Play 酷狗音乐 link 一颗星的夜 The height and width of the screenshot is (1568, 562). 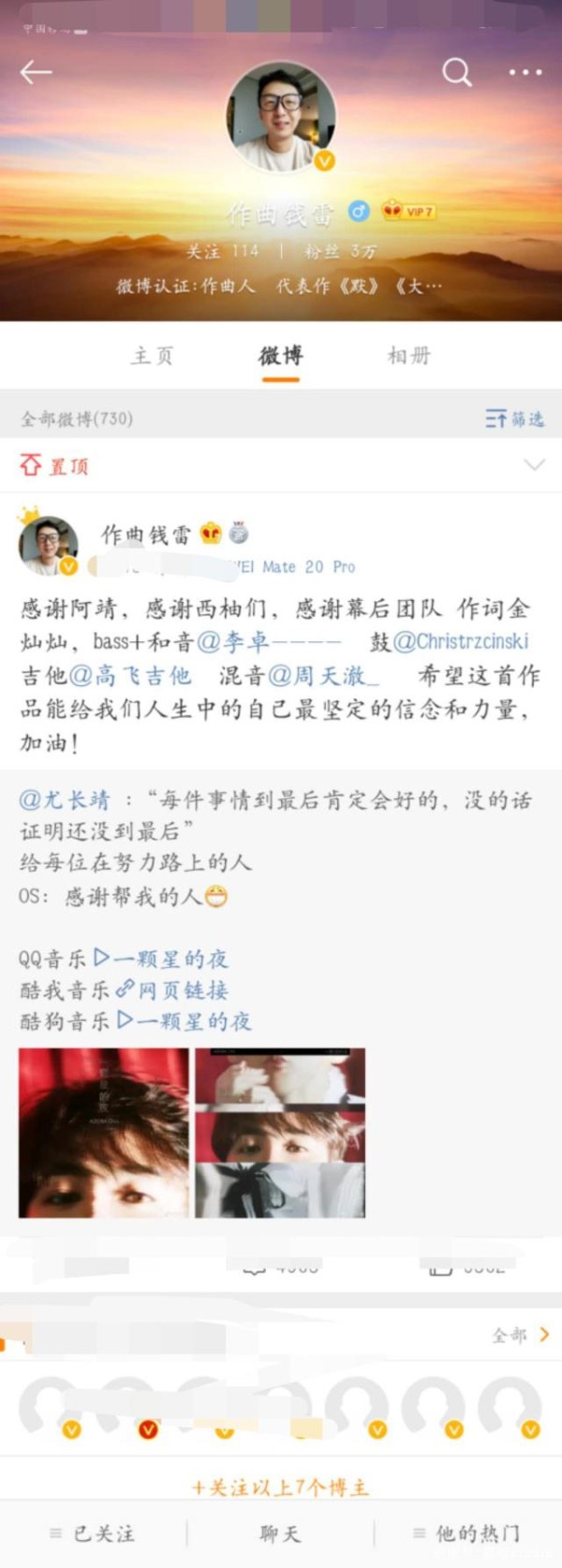(x=184, y=1020)
